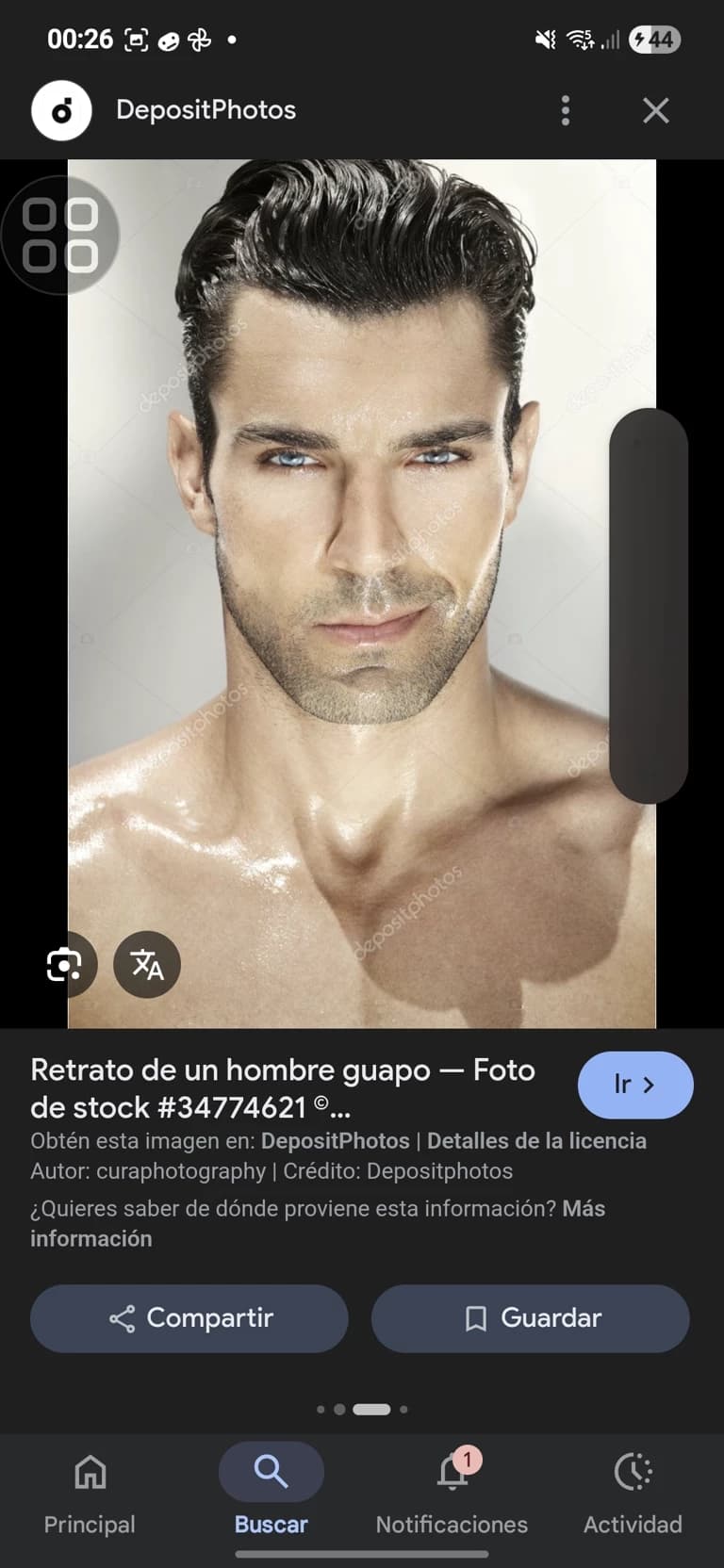Screen dimensions: 724x1568
Task: Open the Más información link
Action: tap(318, 1223)
